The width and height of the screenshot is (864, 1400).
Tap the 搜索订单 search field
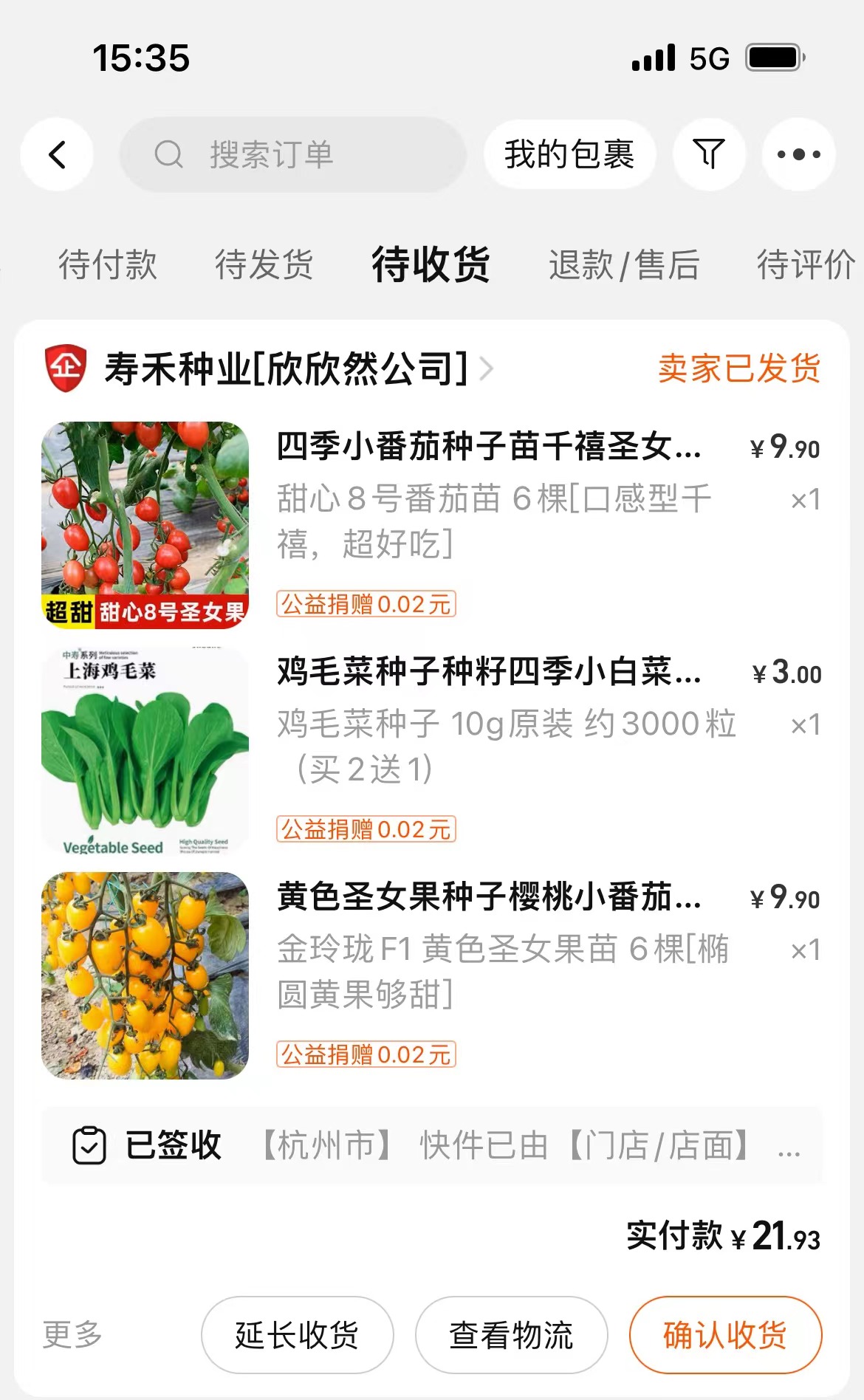[293, 154]
